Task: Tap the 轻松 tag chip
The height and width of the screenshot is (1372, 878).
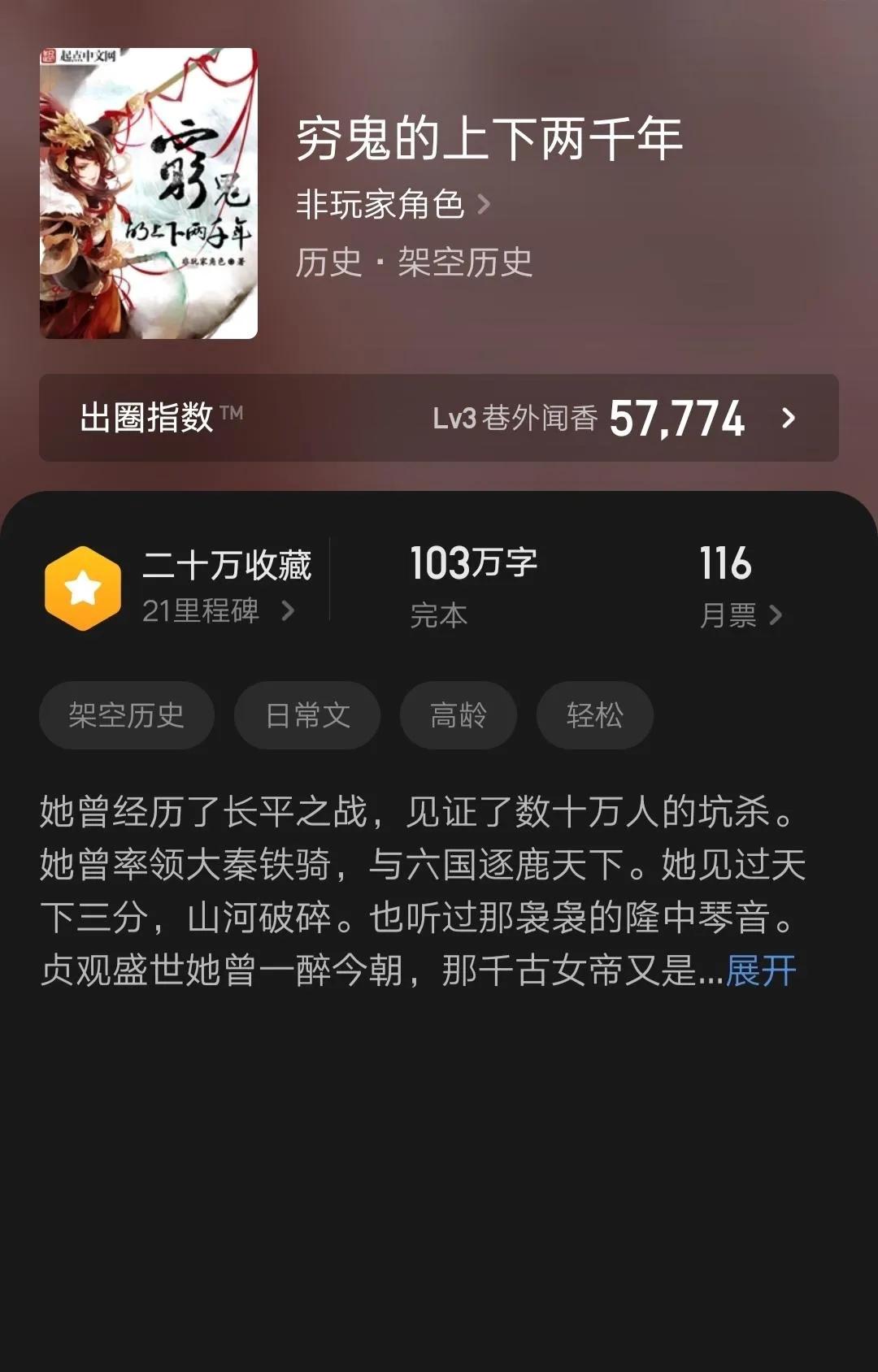Action: [x=595, y=715]
